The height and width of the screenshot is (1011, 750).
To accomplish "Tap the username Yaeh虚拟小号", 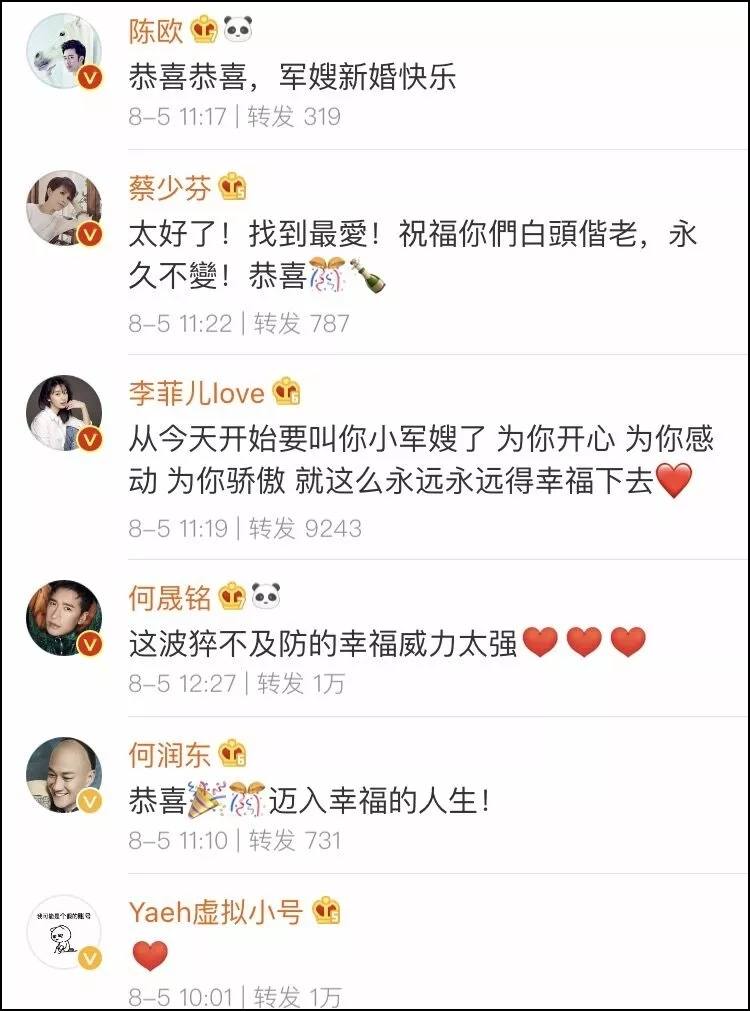I will tap(216, 911).
